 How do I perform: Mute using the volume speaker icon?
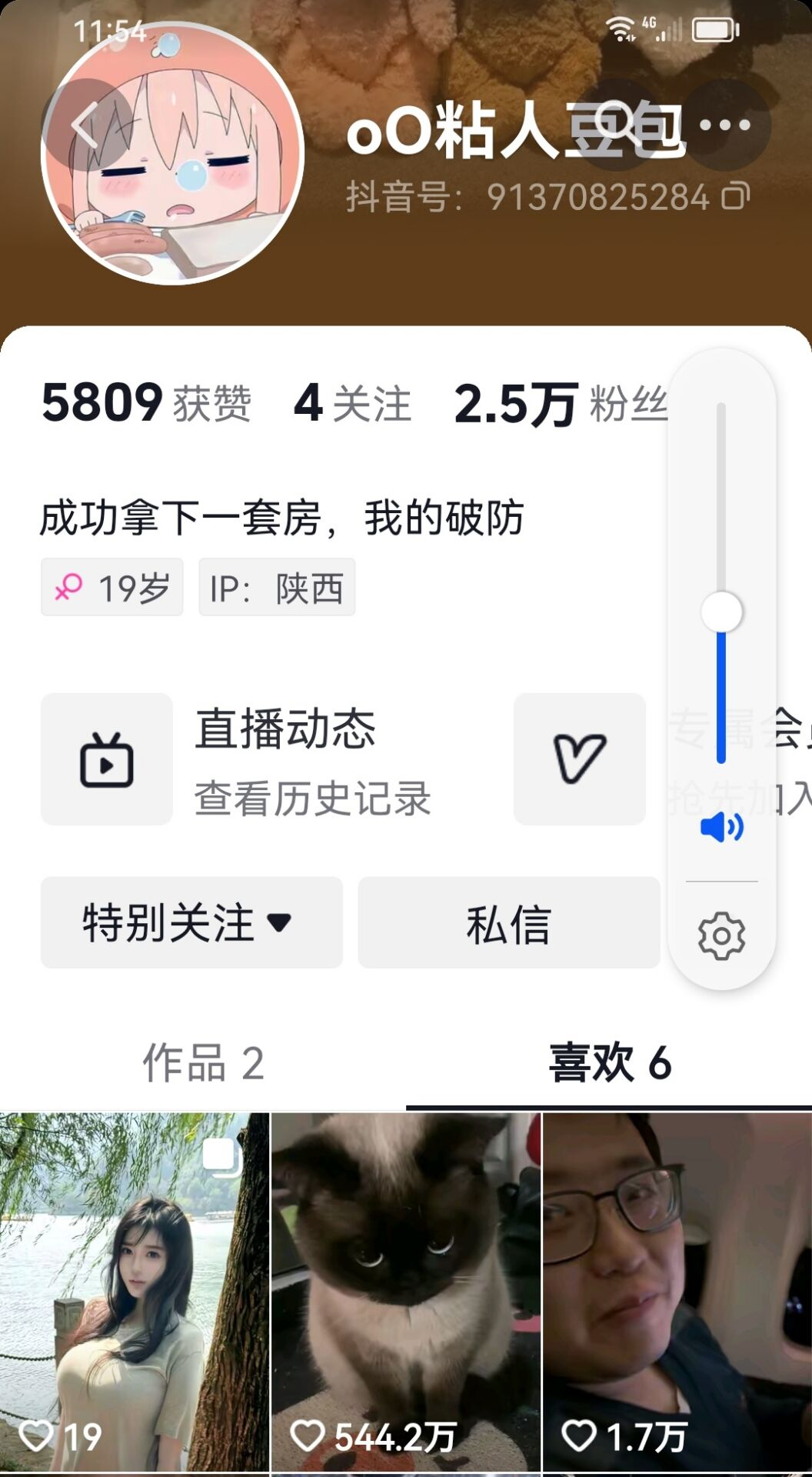click(x=721, y=828)
